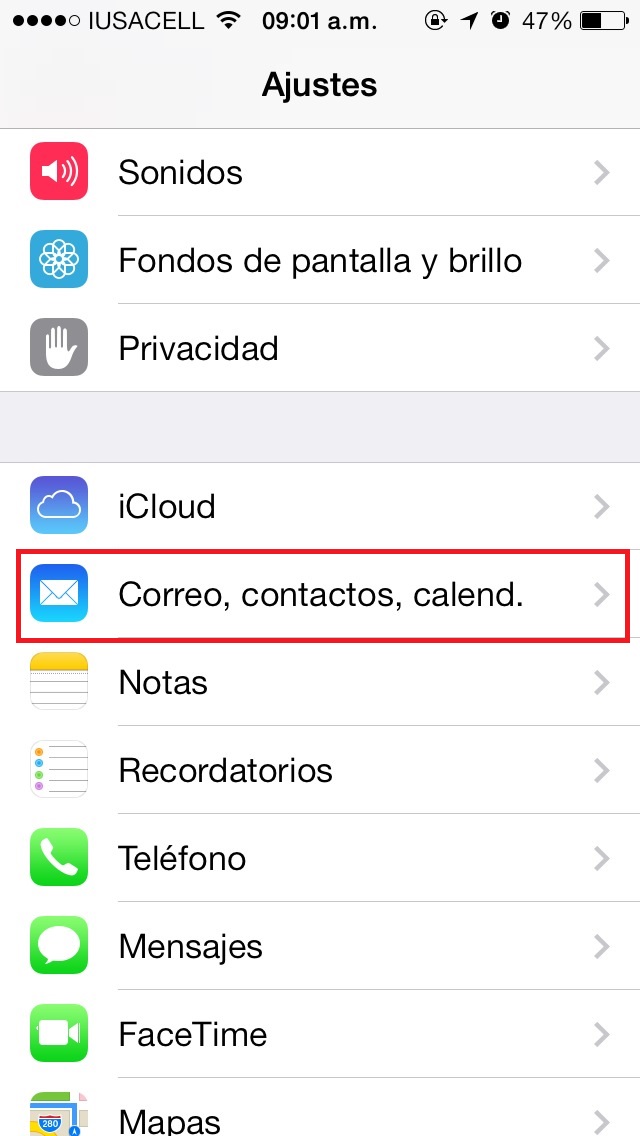
Task: Open Mapas settings
Action: pyautogui.click(x=320, y=1108)
